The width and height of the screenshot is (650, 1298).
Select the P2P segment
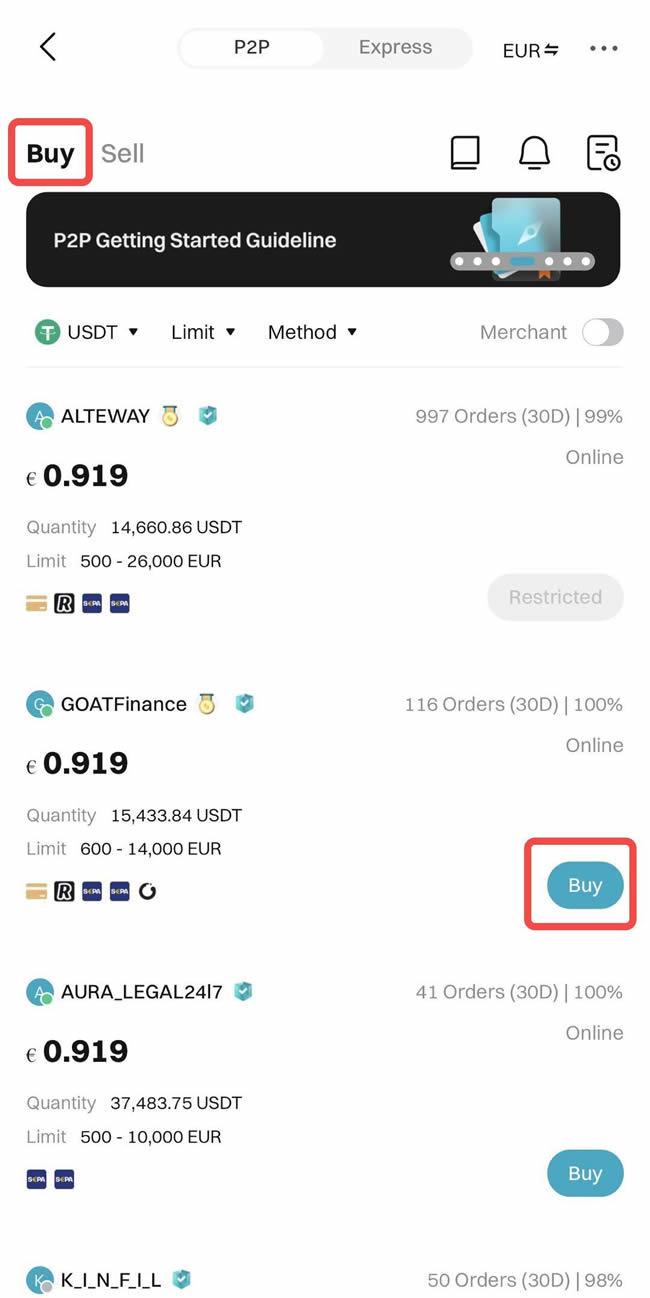(251, 48)
